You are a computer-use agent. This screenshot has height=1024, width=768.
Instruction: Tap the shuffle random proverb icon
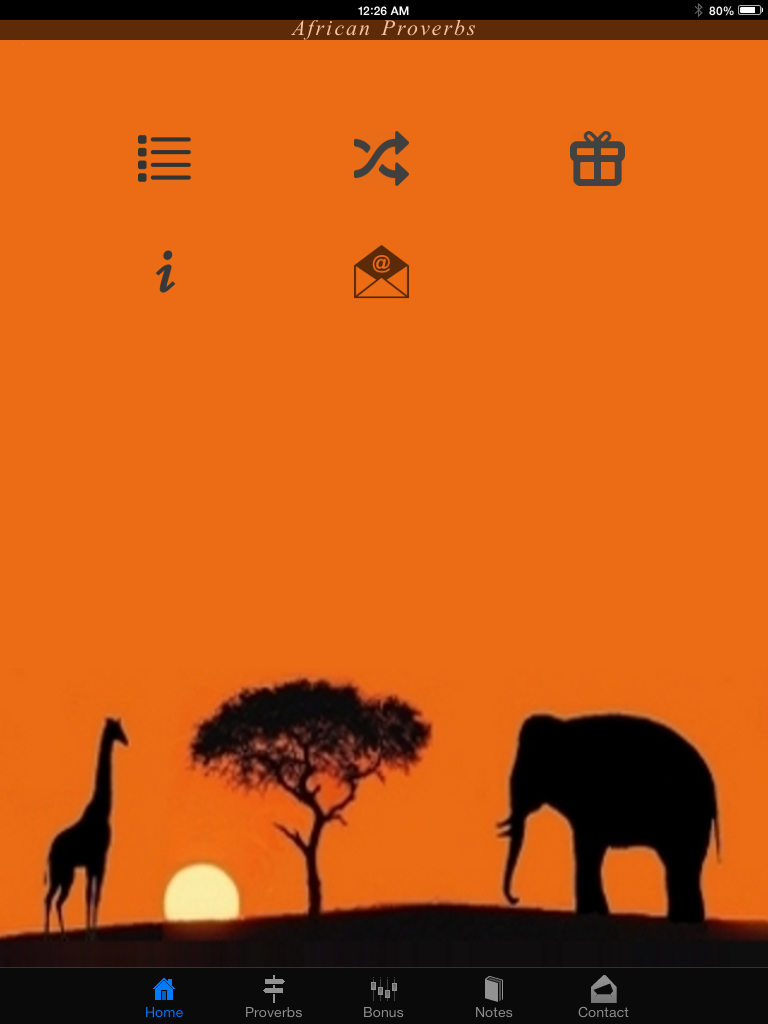tap(381, 158)
